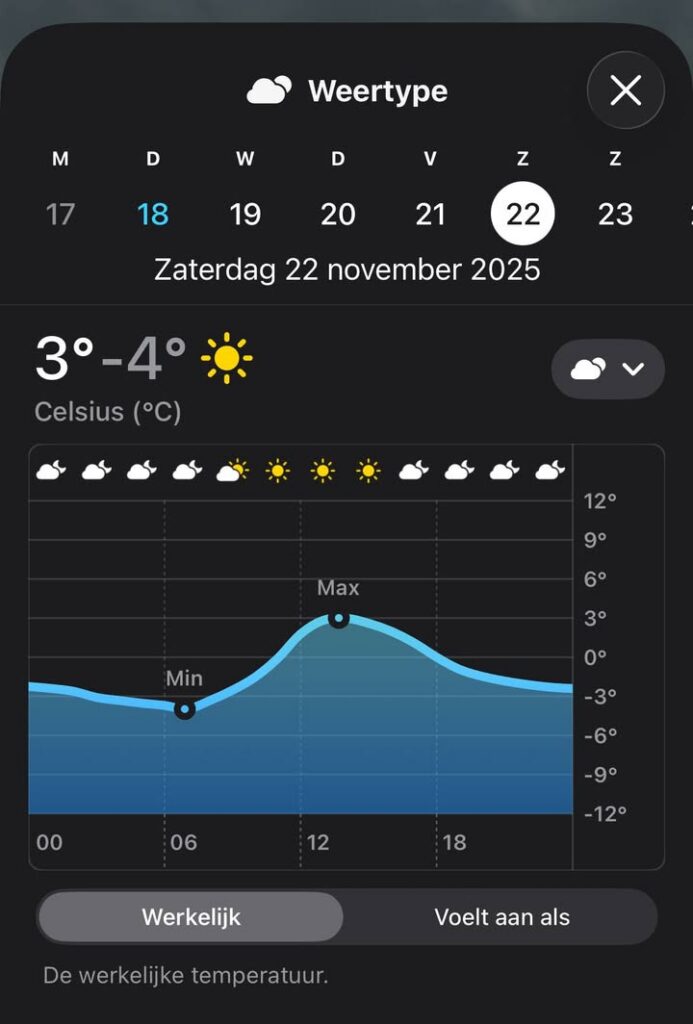Select the Werkelijk temperature view
693x1024 pixels.
[x=191, y=917]
